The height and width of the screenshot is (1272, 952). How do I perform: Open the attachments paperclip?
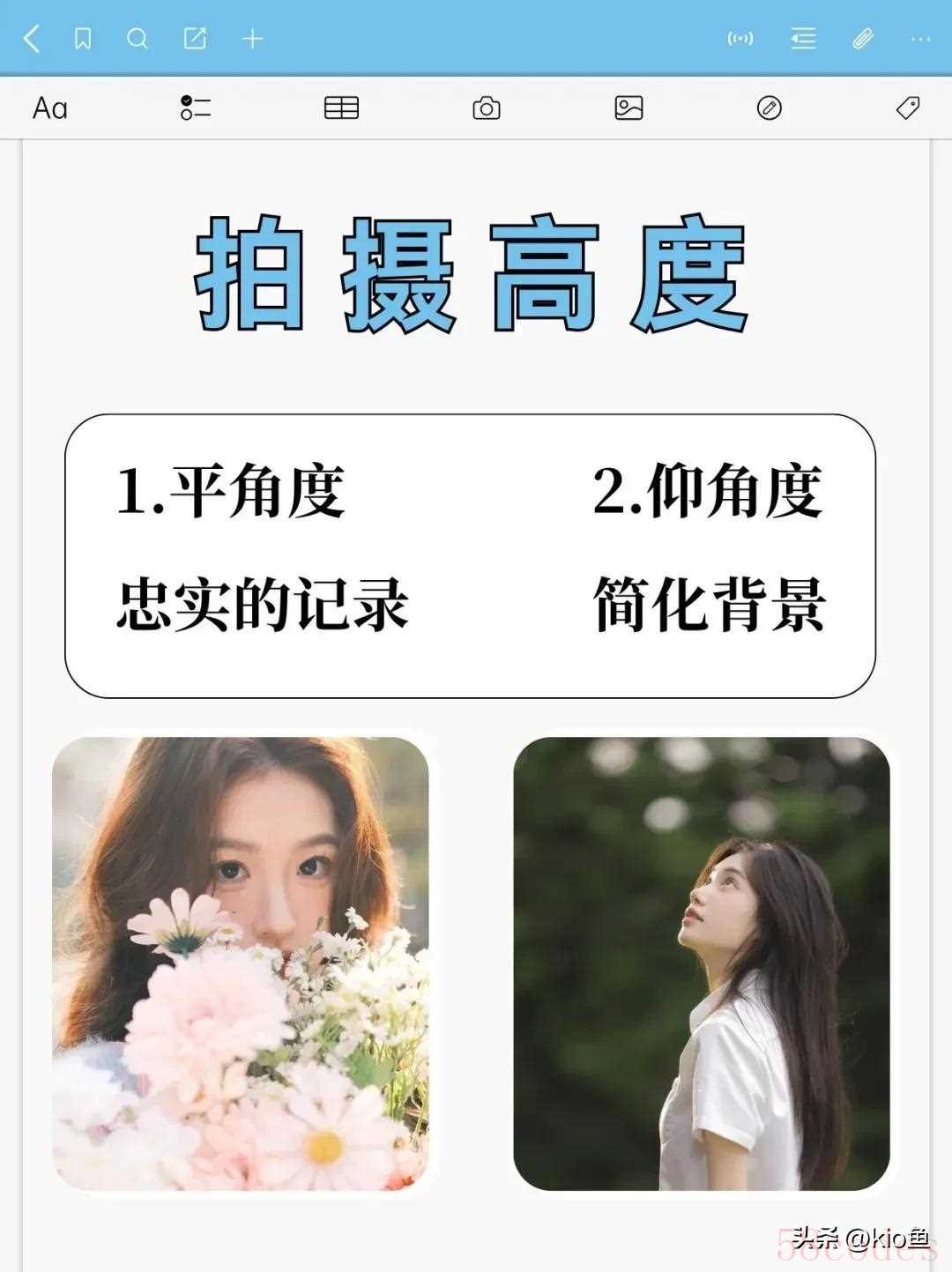tap(863, 39)
